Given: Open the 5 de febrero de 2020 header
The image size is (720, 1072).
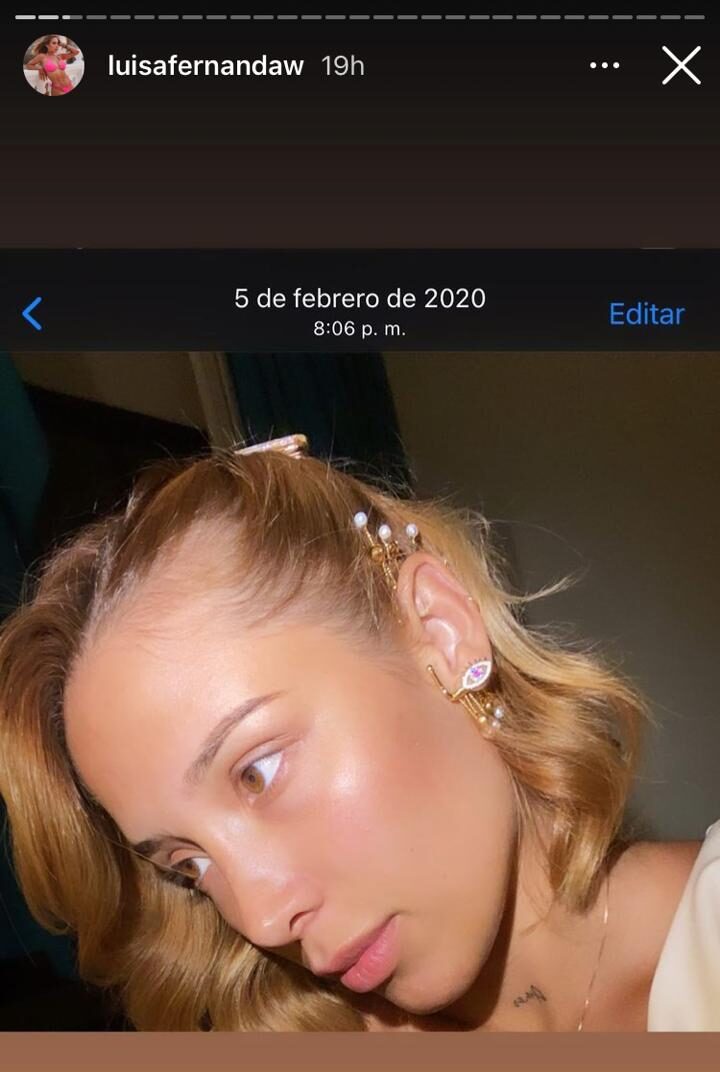Looking at the screenshot, I should point(360,297).
